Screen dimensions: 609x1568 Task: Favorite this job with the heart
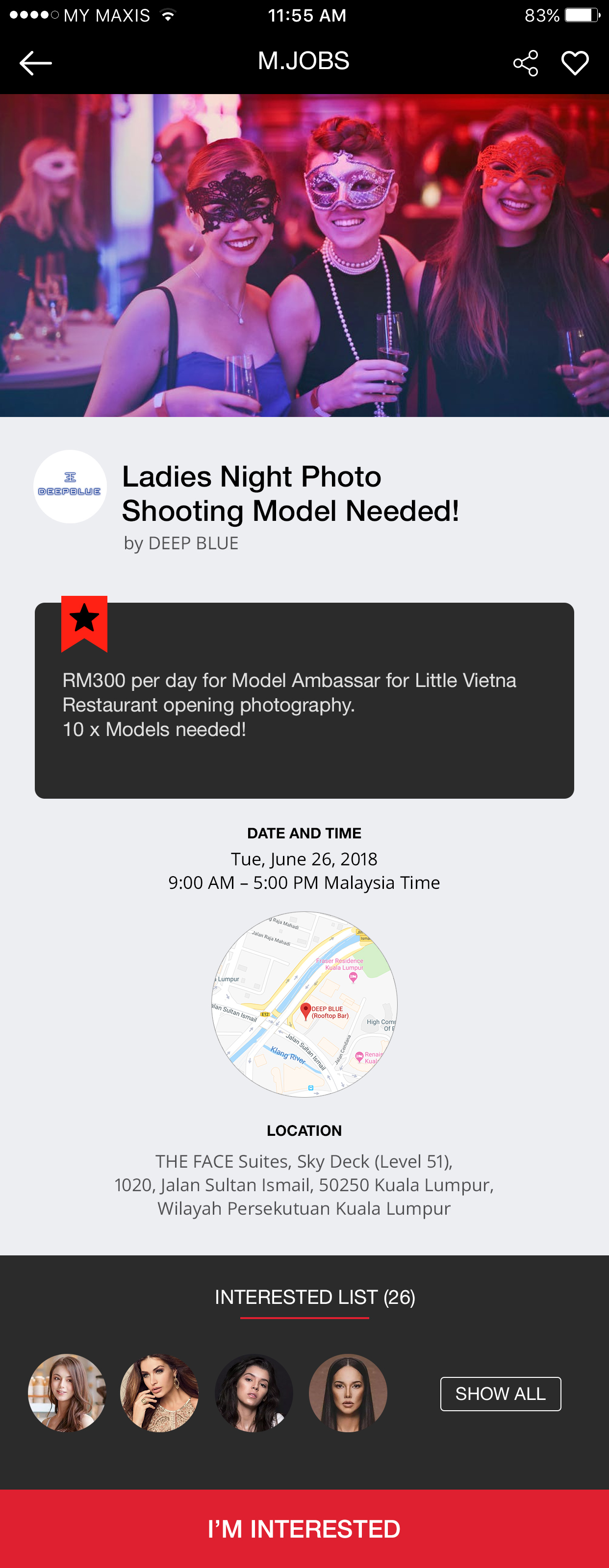click(575, 63)
